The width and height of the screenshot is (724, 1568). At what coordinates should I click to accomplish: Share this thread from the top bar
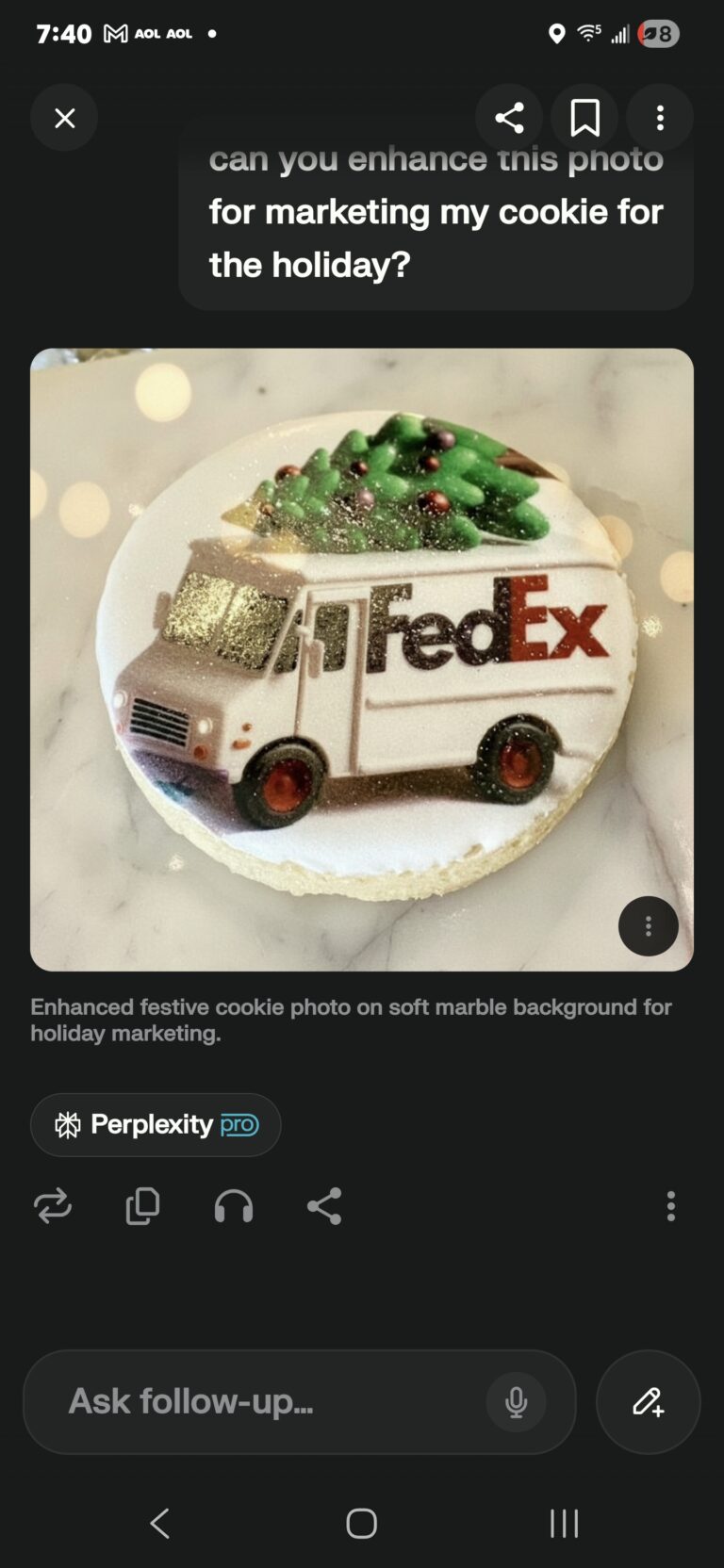point(509,118)
